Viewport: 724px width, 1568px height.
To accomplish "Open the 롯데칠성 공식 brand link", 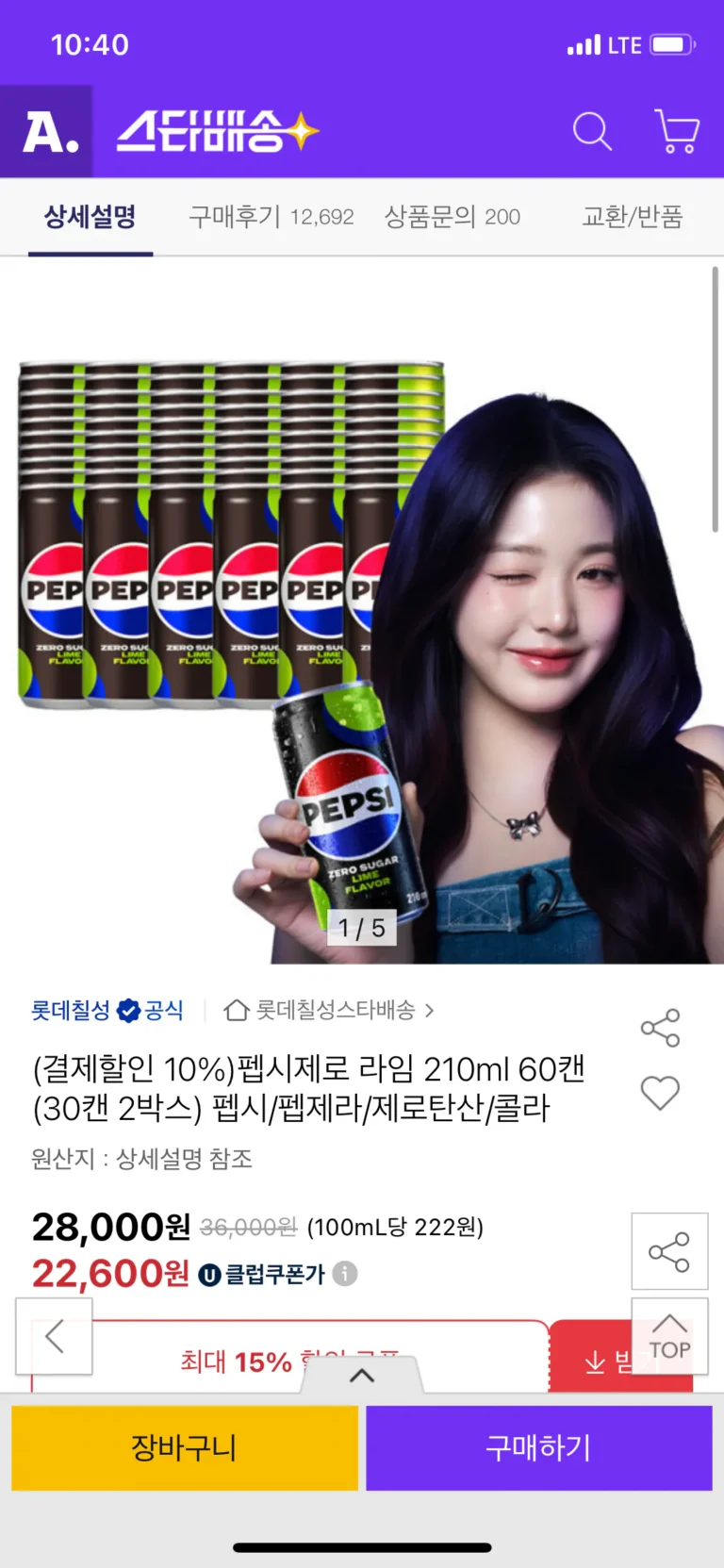I will tap(107, 1011).
